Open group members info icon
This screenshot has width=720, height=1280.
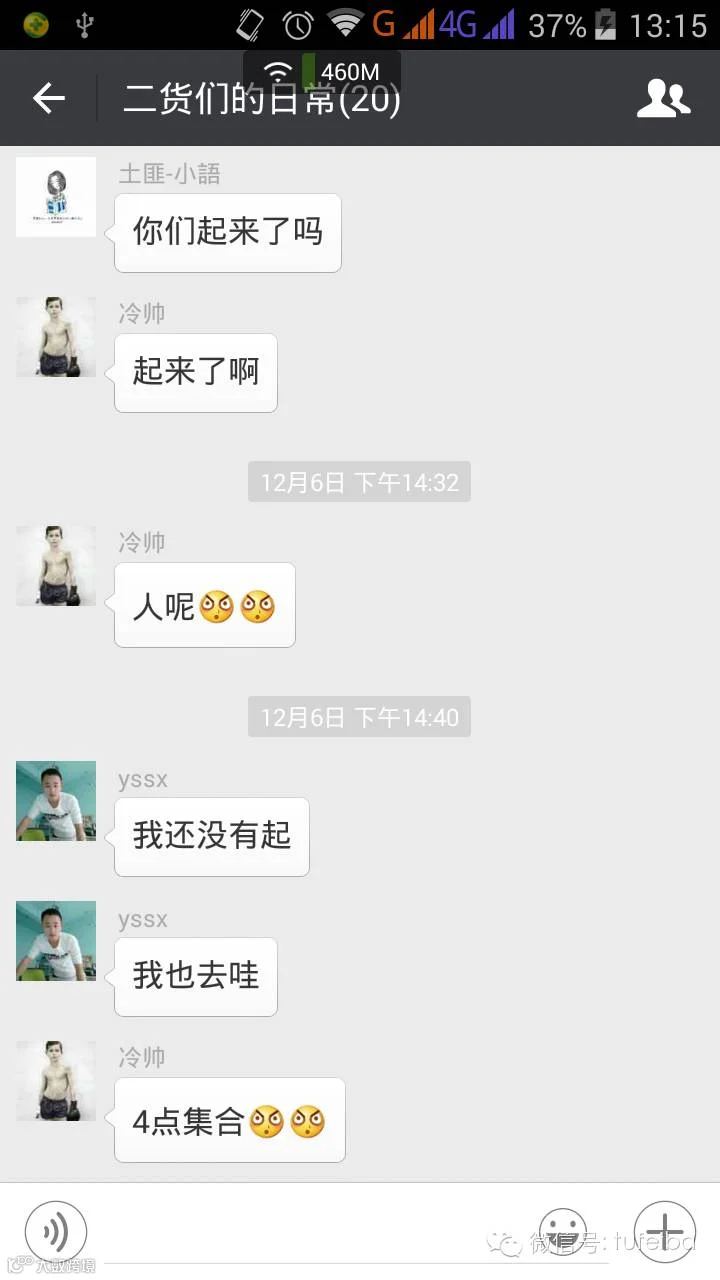pyautogui.click(x=664, y=98)
